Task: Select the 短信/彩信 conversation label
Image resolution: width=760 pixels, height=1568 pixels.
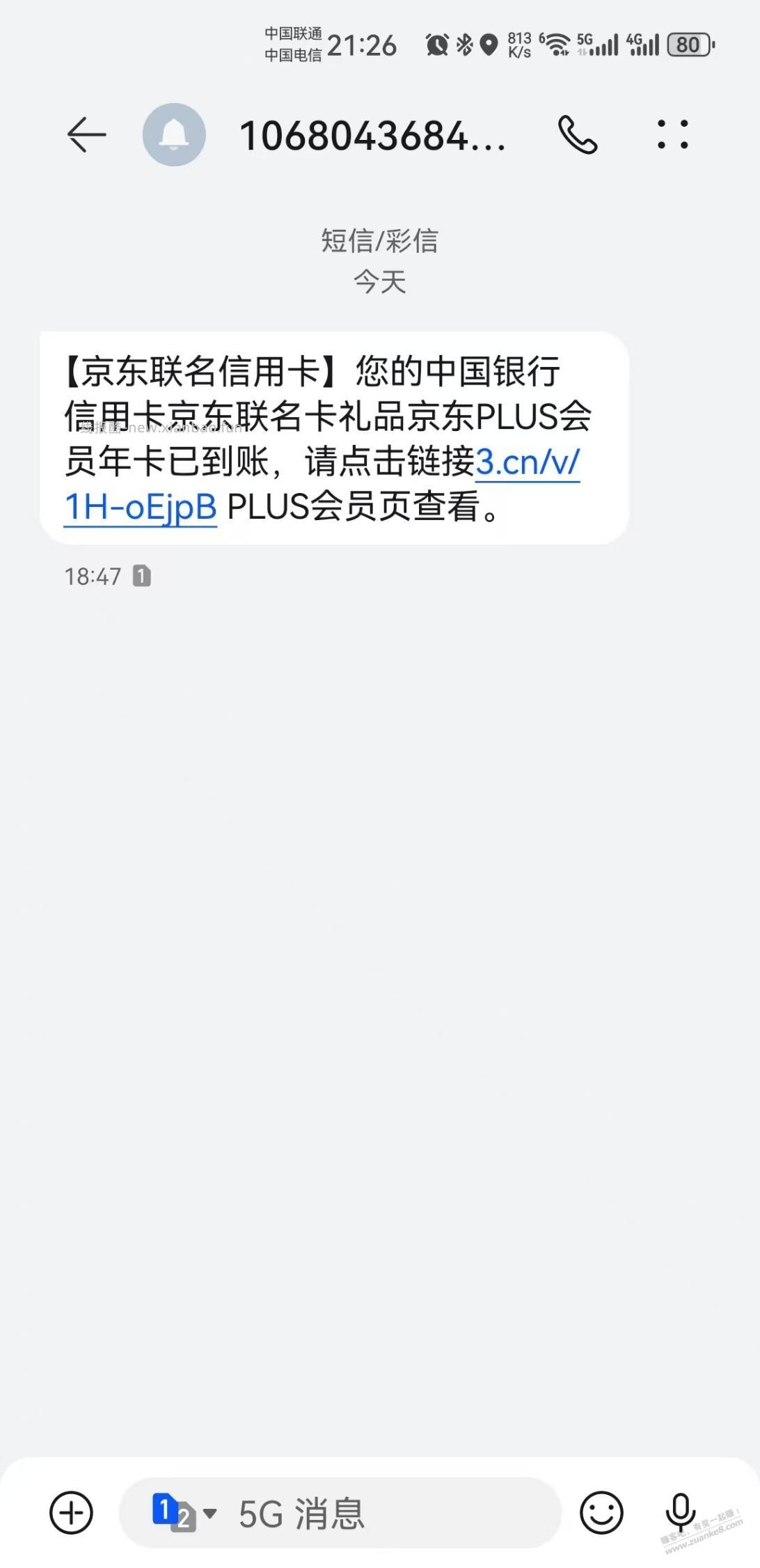Action: (380, 241)
